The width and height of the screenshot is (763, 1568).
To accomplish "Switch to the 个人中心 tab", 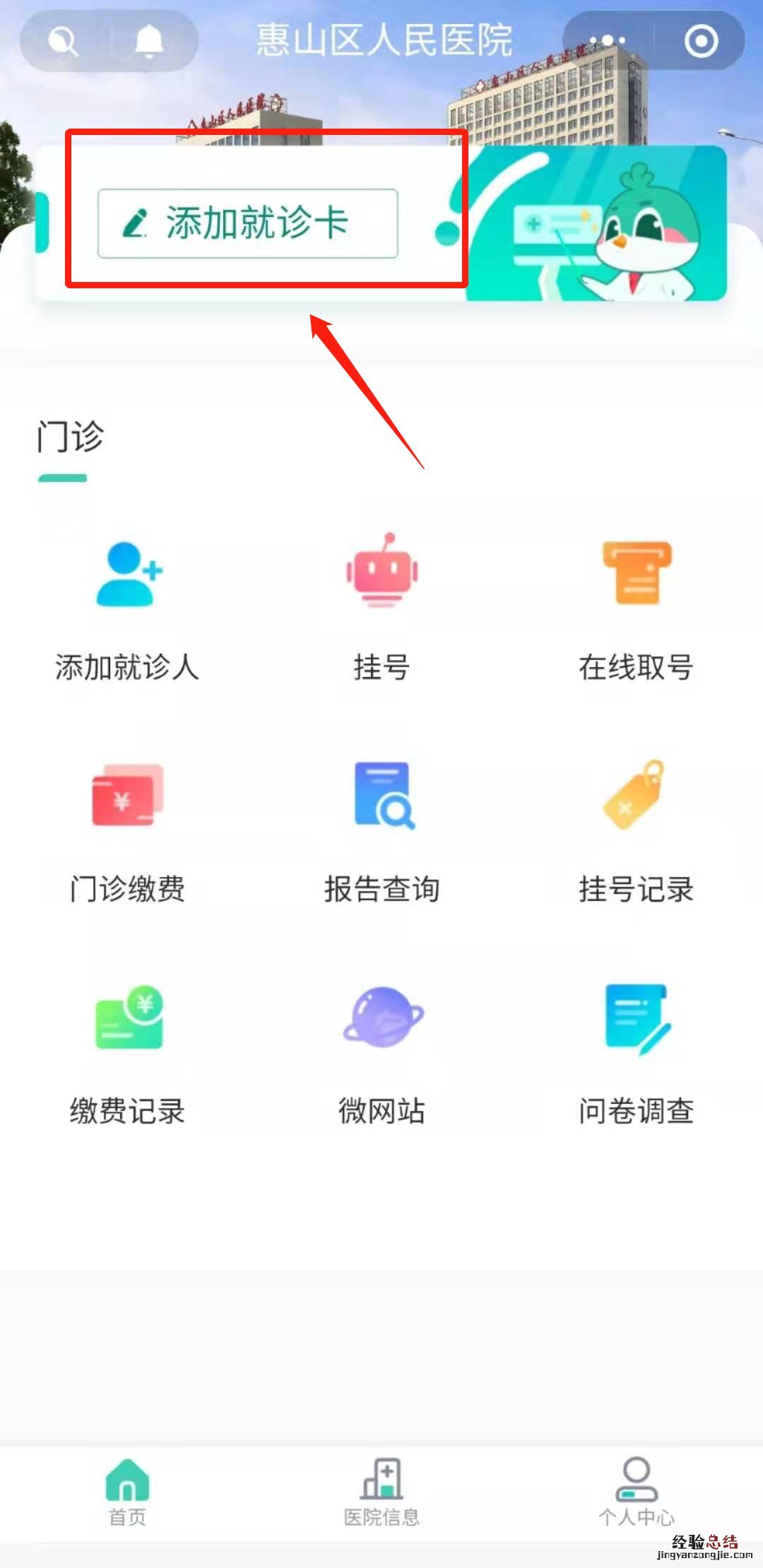I will (x=636, y=1492).
